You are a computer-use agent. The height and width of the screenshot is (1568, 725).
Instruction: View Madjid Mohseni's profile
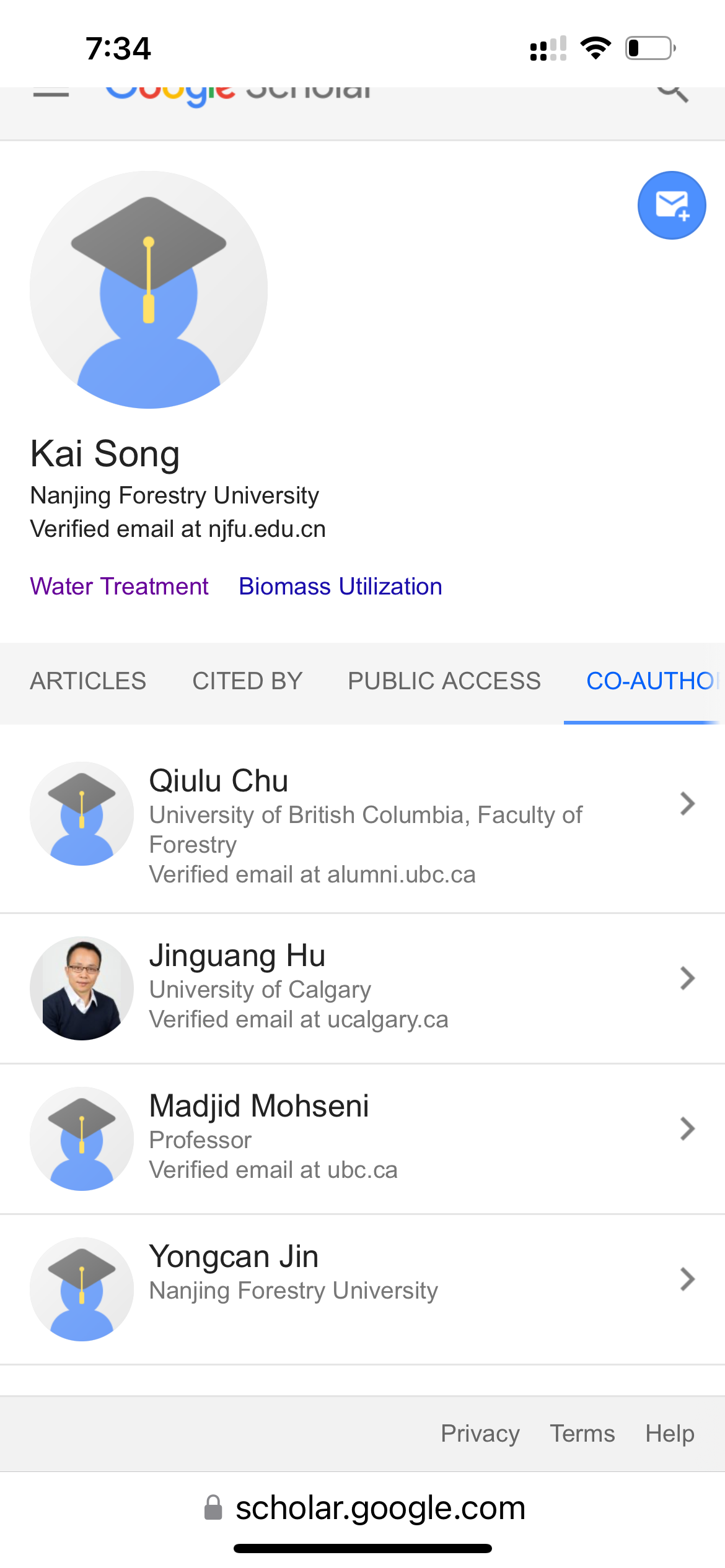click(x=362, y=1139)
